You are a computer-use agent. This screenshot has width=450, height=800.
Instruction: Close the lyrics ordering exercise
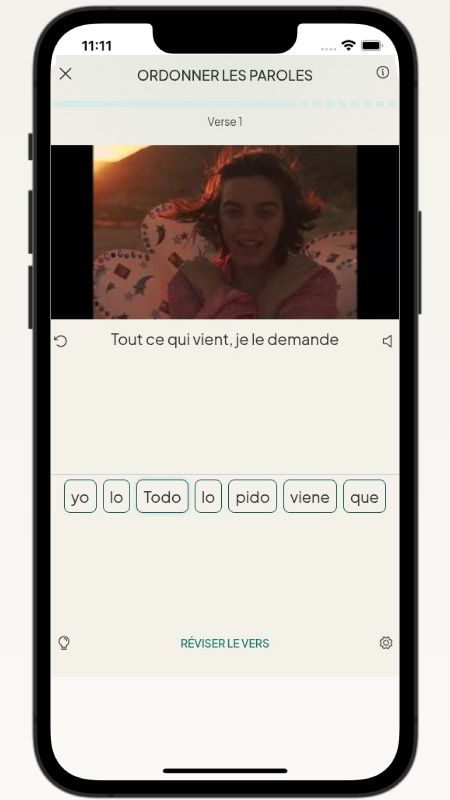click(66, 74)
